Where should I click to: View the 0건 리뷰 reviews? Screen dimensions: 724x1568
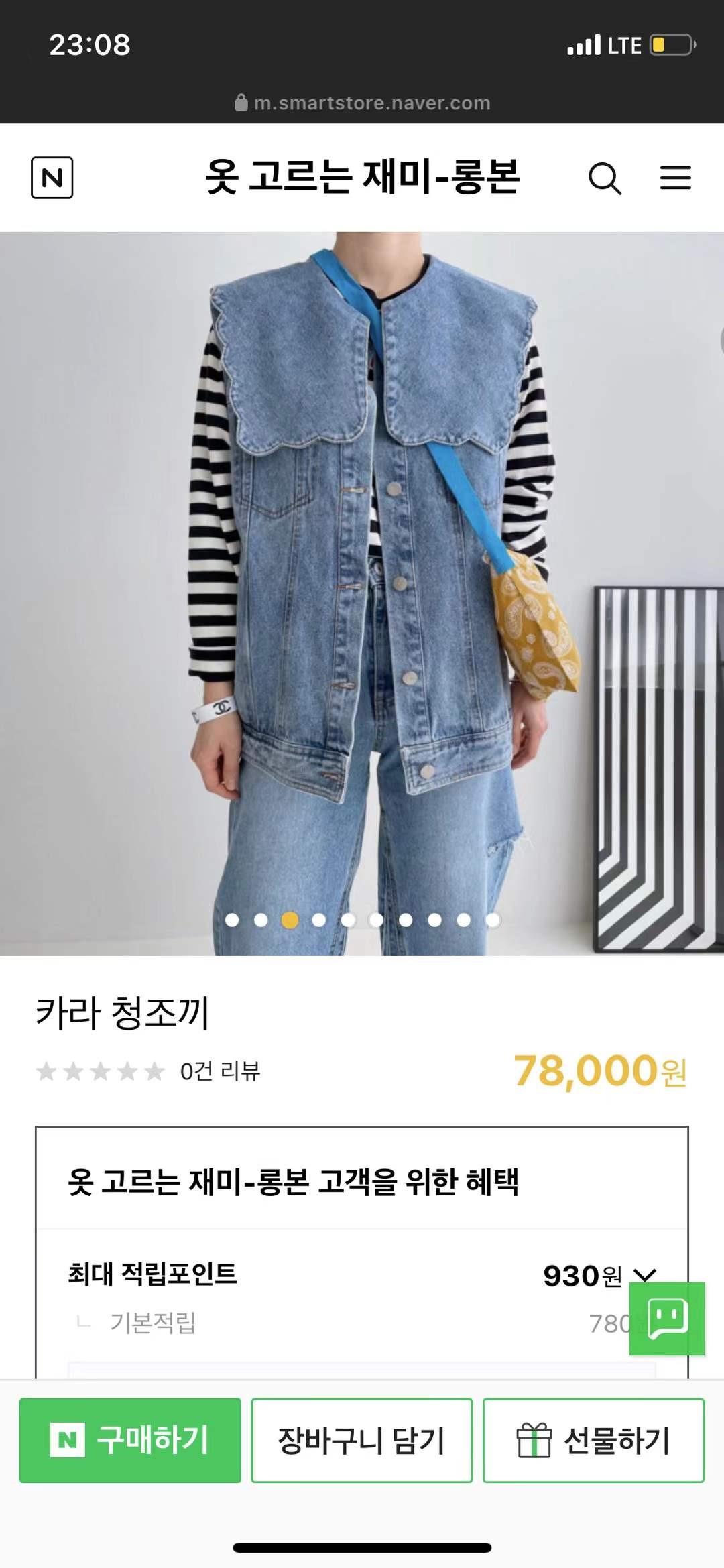[x=220, y=1071]
